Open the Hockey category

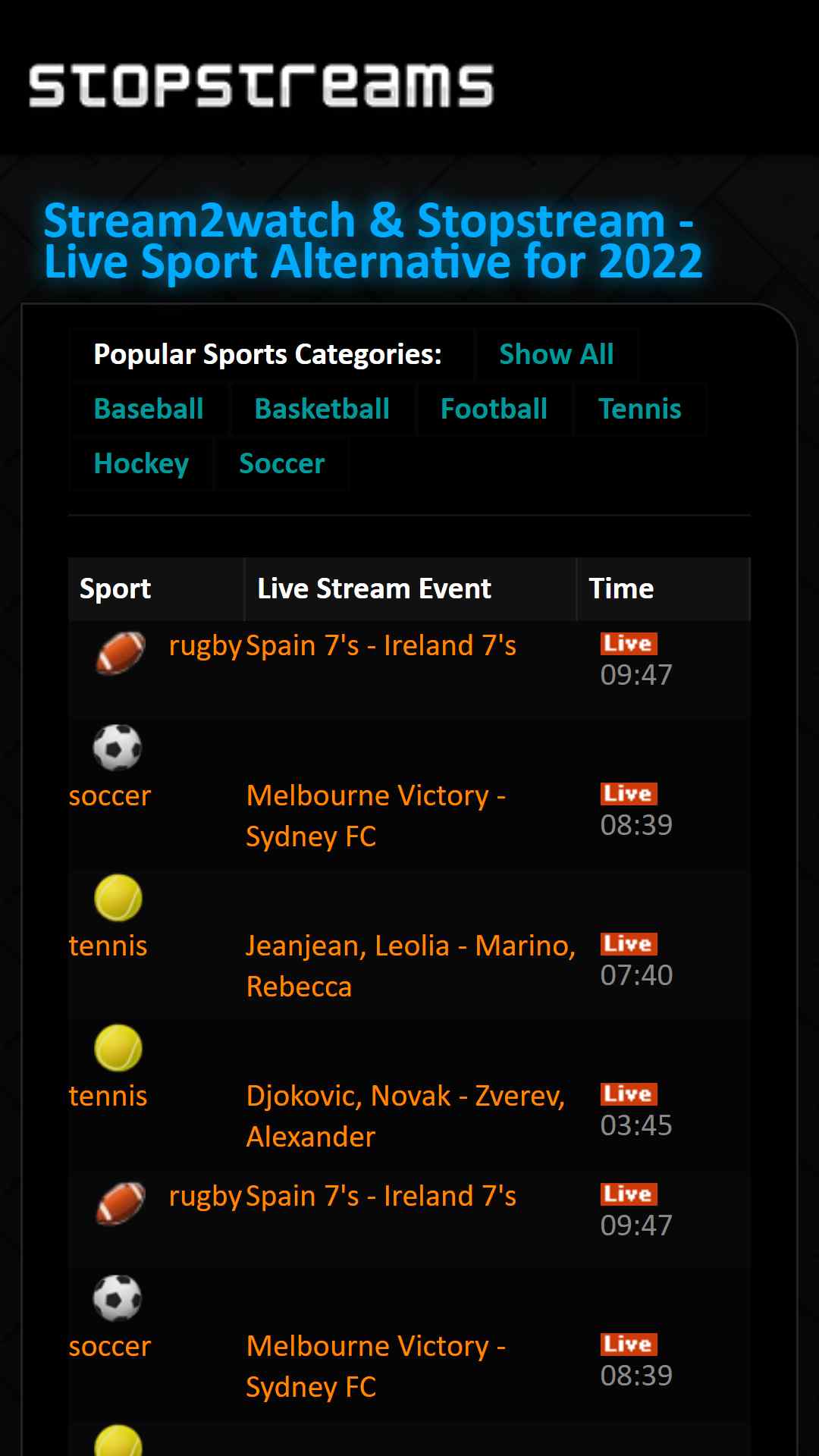[141, 463]
